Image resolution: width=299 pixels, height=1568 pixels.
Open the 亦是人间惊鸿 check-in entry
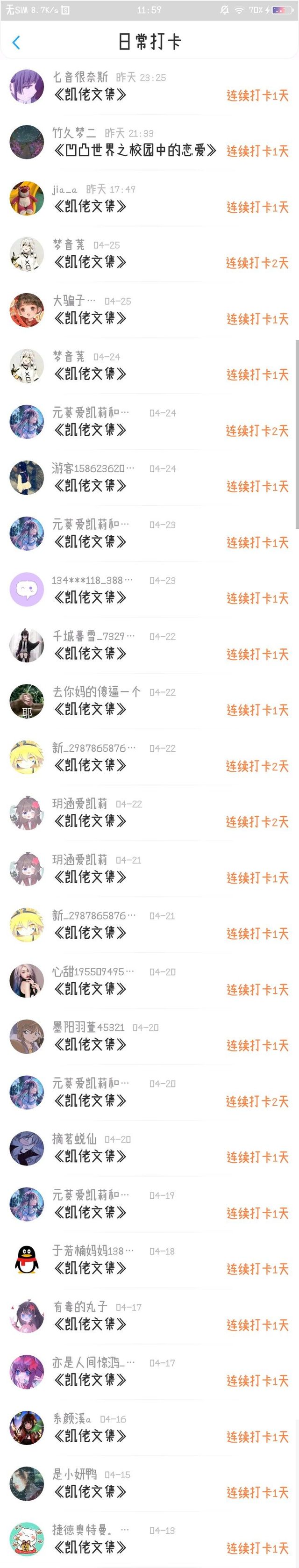149,1372
